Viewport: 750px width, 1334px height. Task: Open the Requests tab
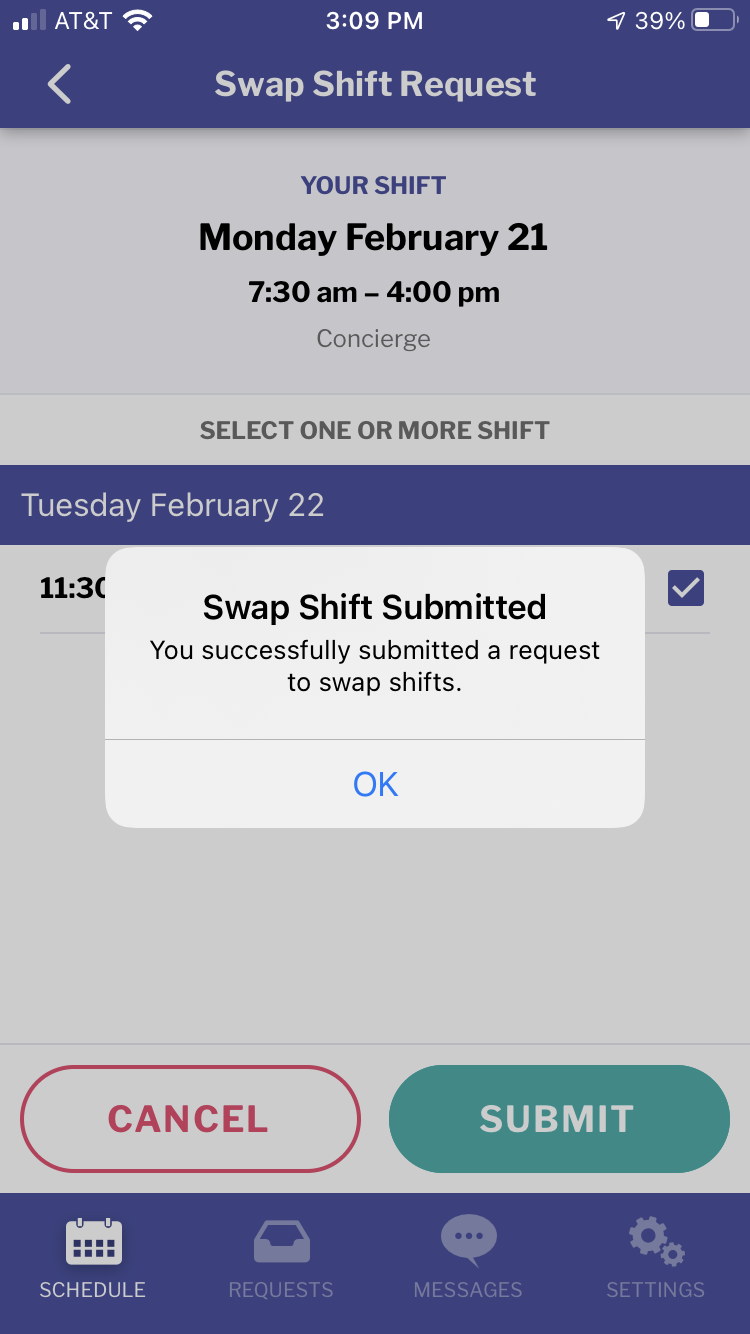[281, 1259]
